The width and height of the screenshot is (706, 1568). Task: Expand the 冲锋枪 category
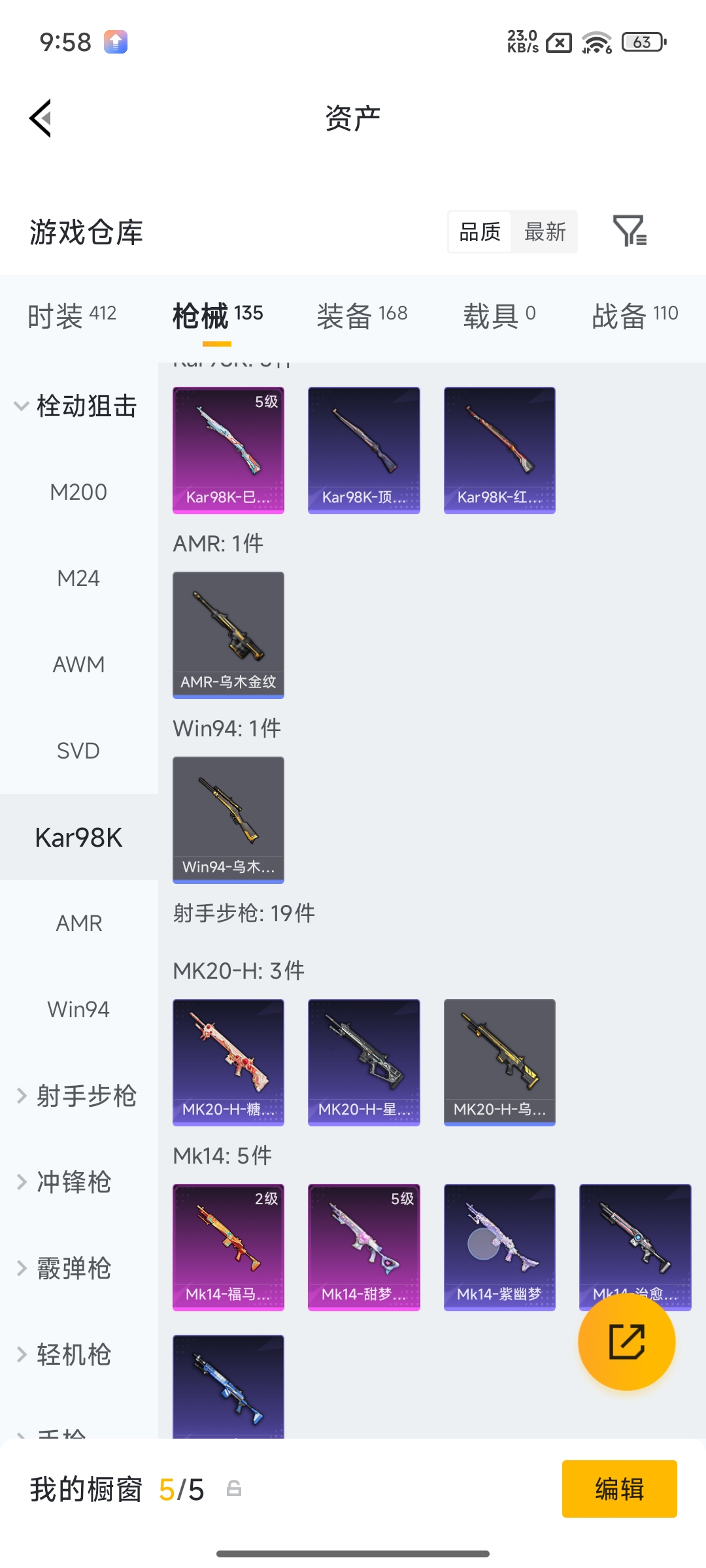(65, 1182)
